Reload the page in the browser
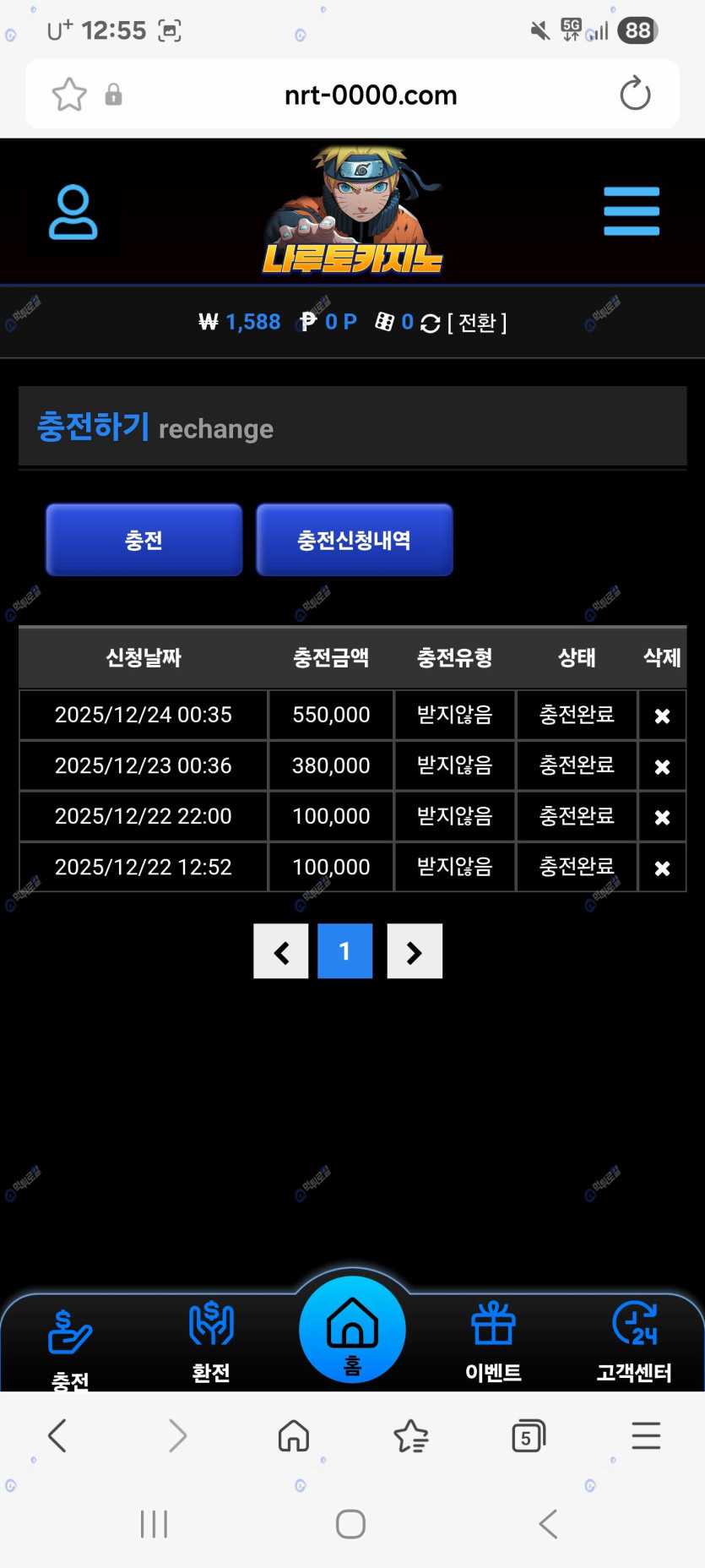This screenshot has height=1568, width=705. 635,94
